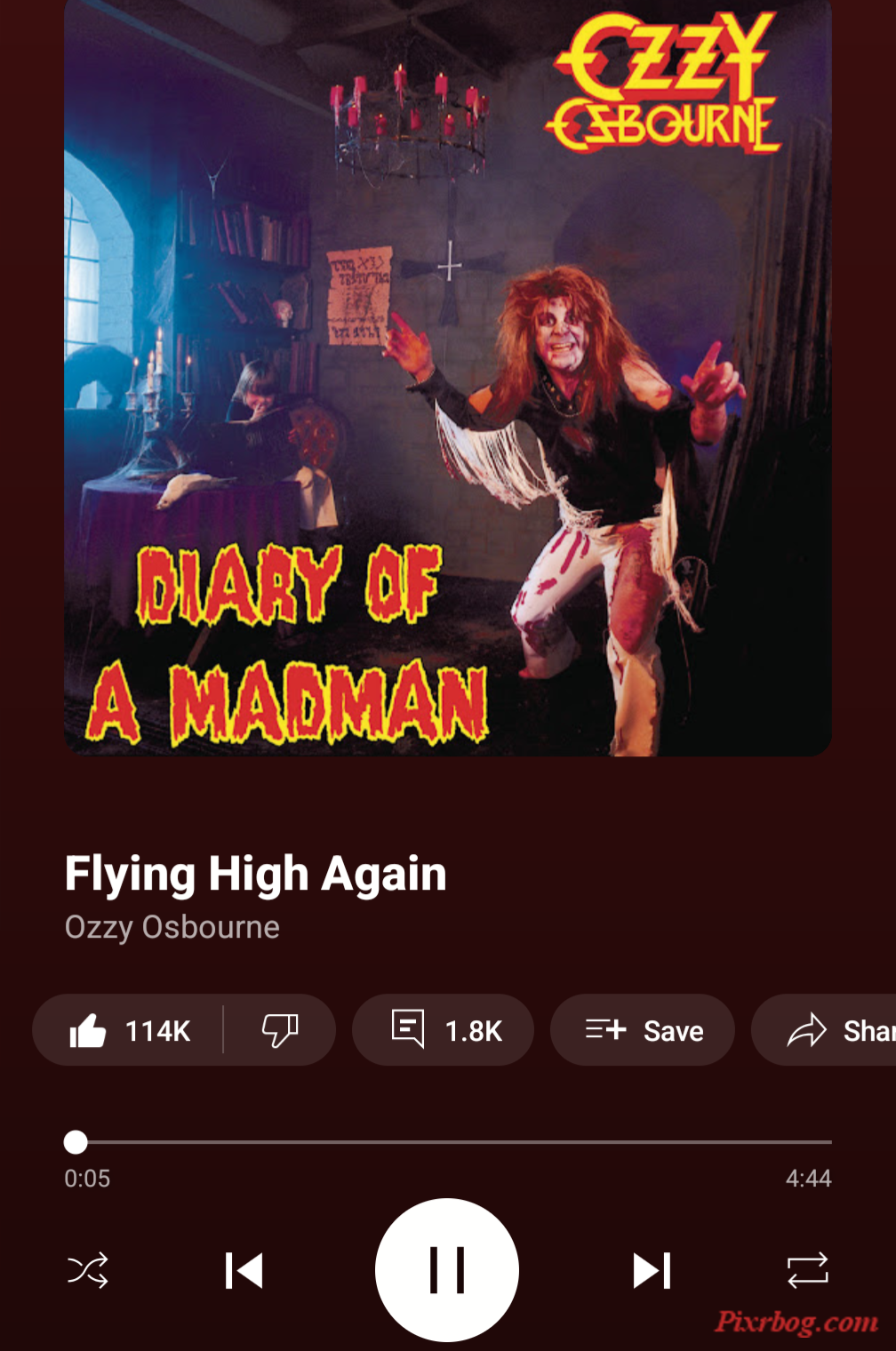Toggle shuffle mode

pyautogui.click(x=88, y=1270)
